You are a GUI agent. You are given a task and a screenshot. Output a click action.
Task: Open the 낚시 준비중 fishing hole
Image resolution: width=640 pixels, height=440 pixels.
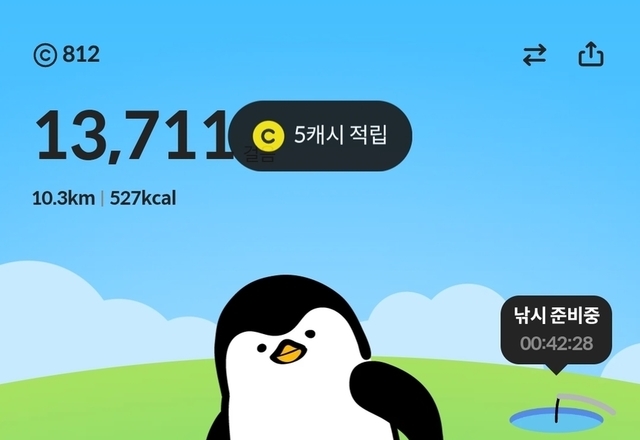coord(562,411)
